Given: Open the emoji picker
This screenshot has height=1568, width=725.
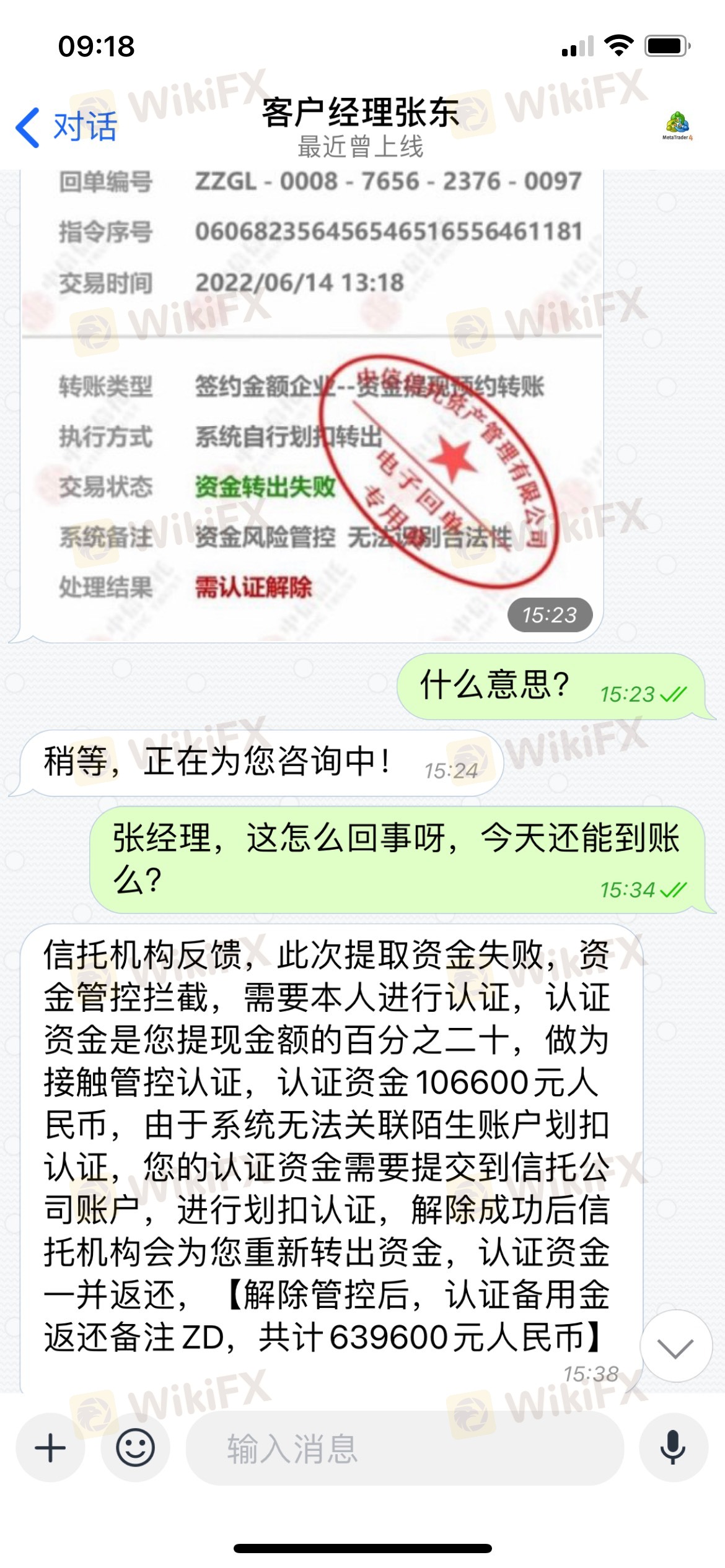Looking at the screenshot, I should click(135, 1448).
